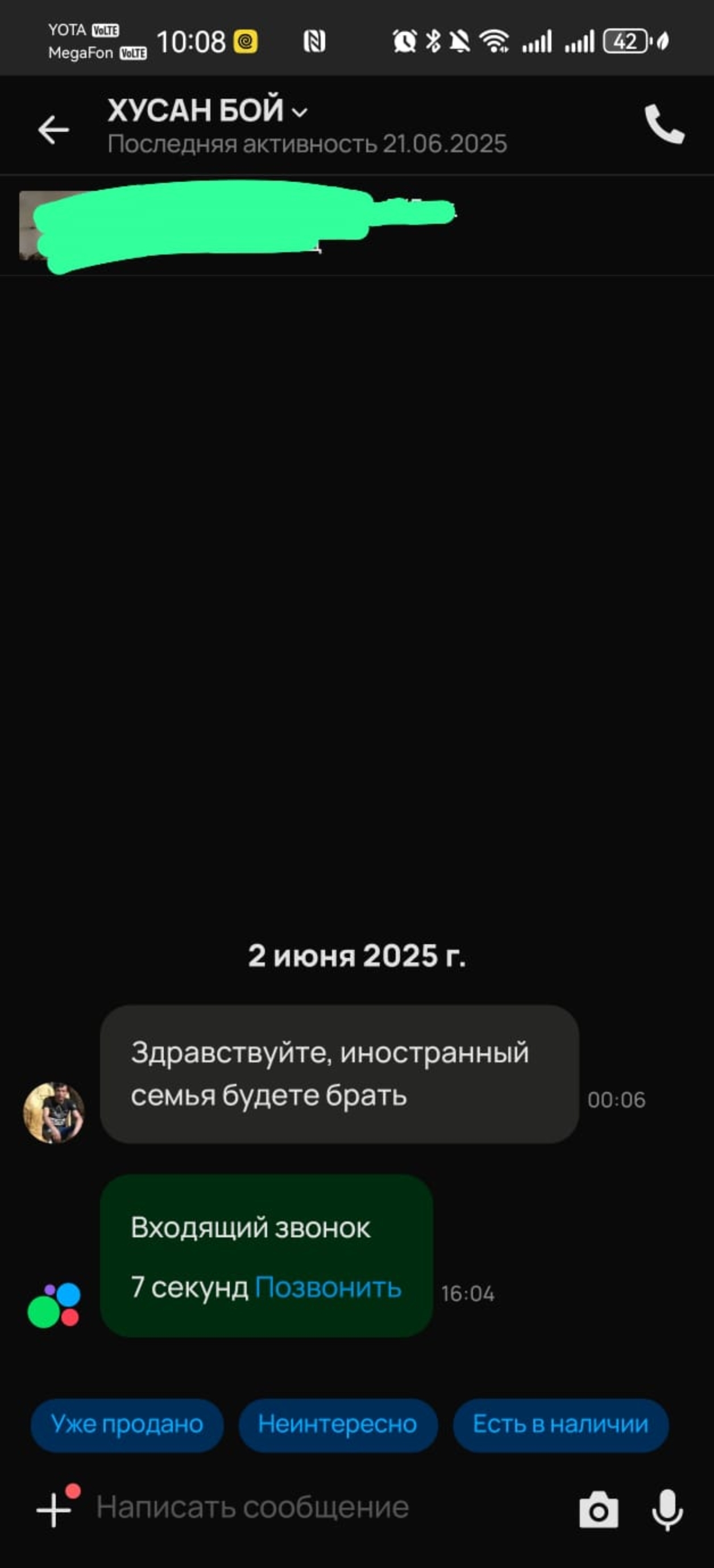Reply with Уже продано chip

[127, 1425]
